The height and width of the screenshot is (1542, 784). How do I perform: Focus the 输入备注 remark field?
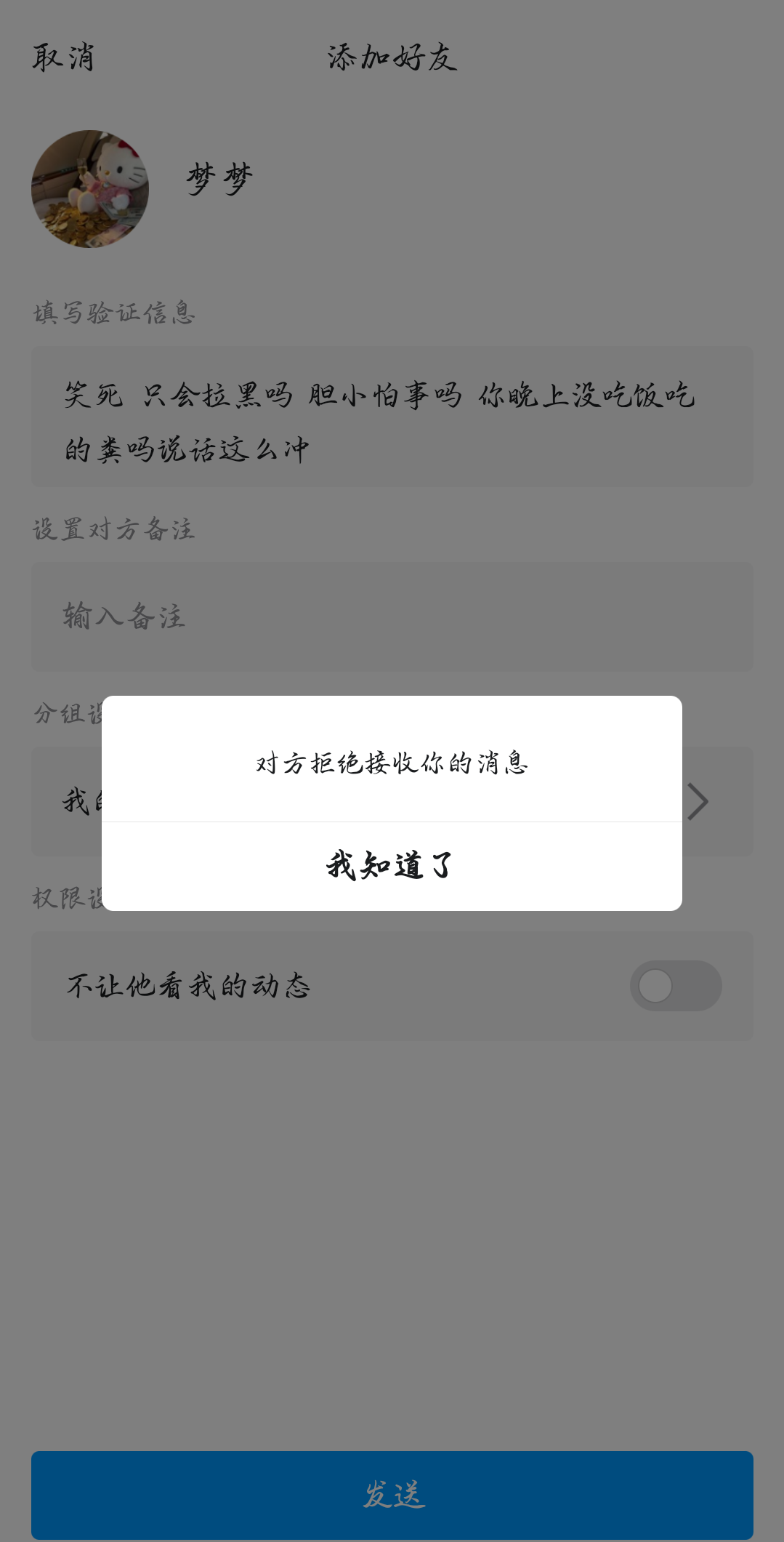pyautogui.click(x=392, y=617)
